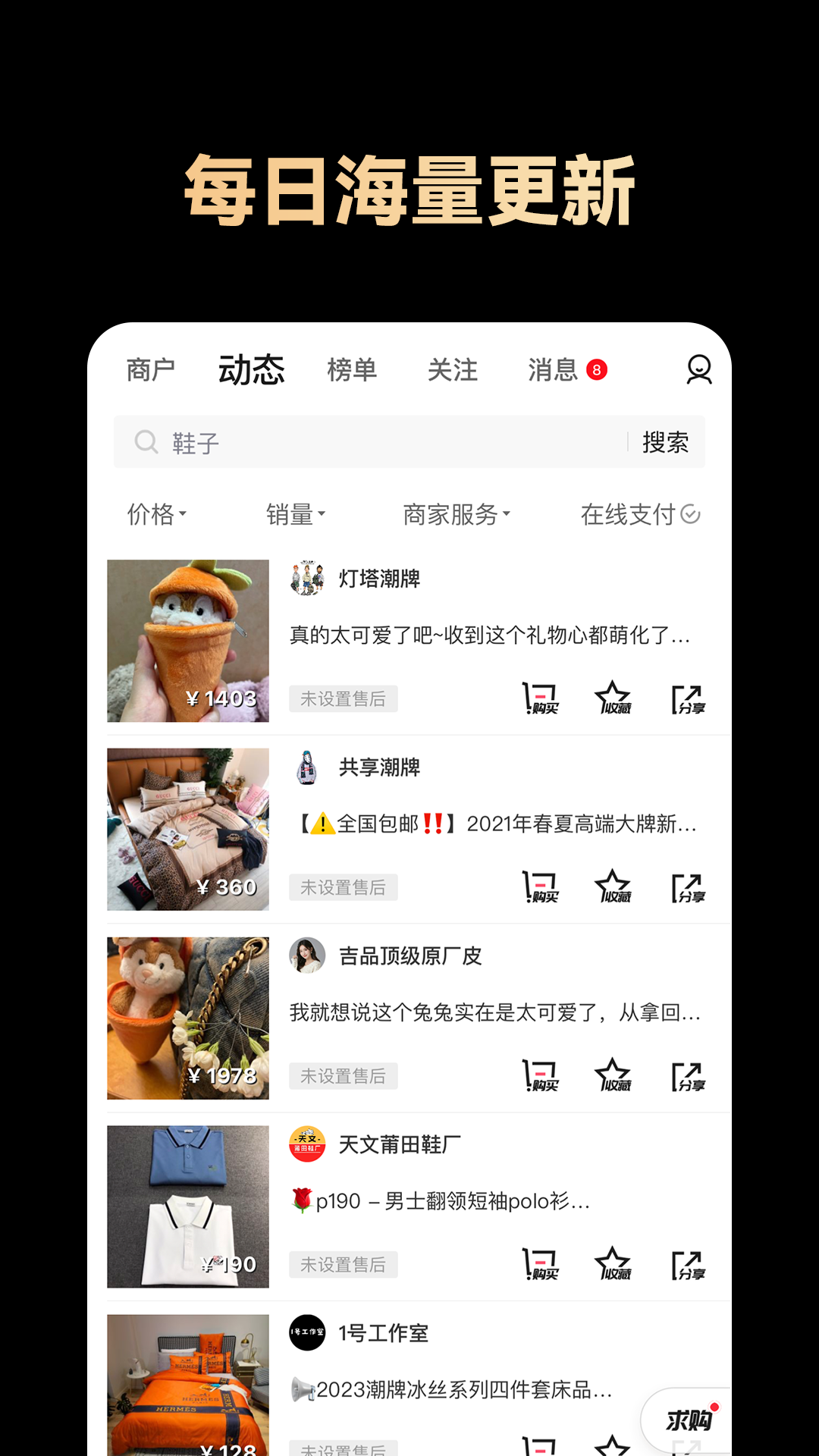Tap the buy cart icon on 1号工作室 listing

click(x=539, y=1445)
